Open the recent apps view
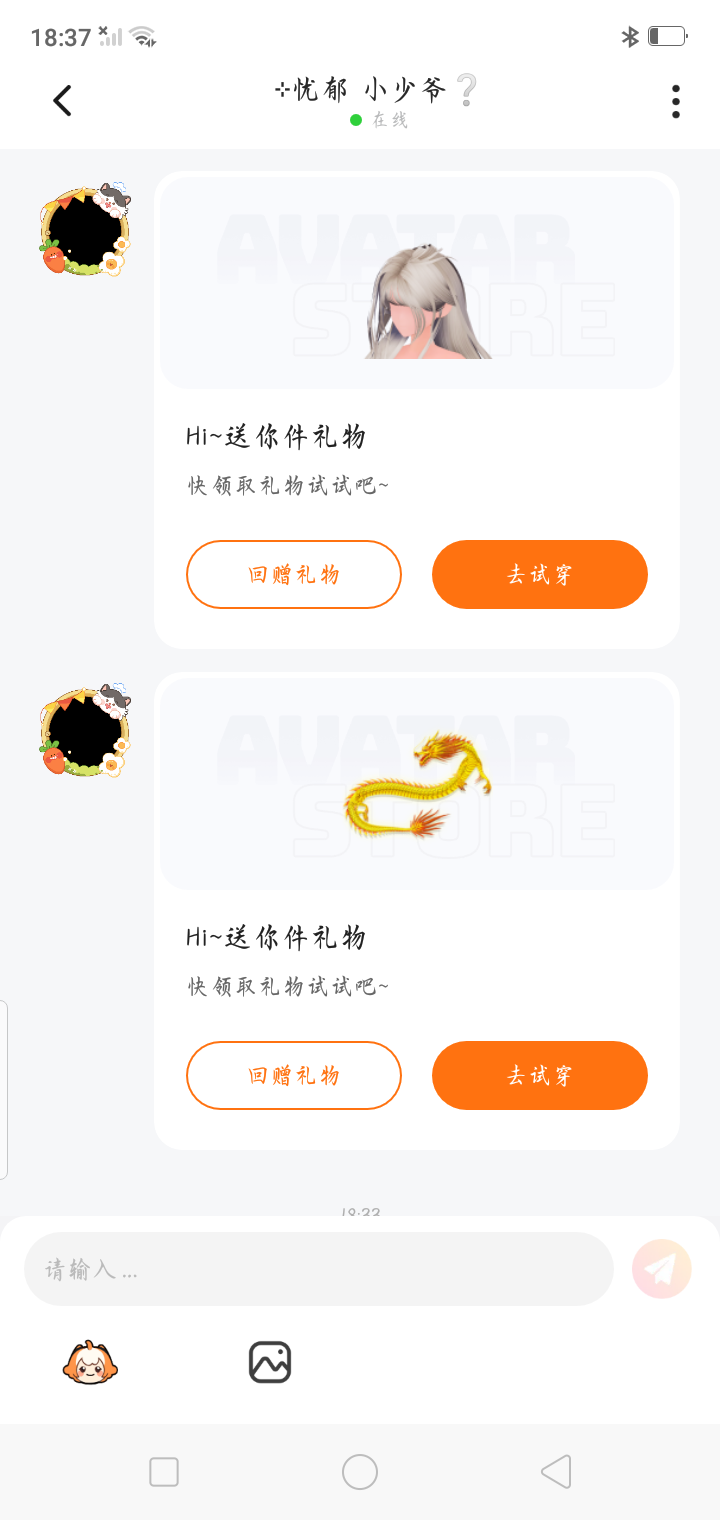 pyautogui.click(x=164, y=1472)
